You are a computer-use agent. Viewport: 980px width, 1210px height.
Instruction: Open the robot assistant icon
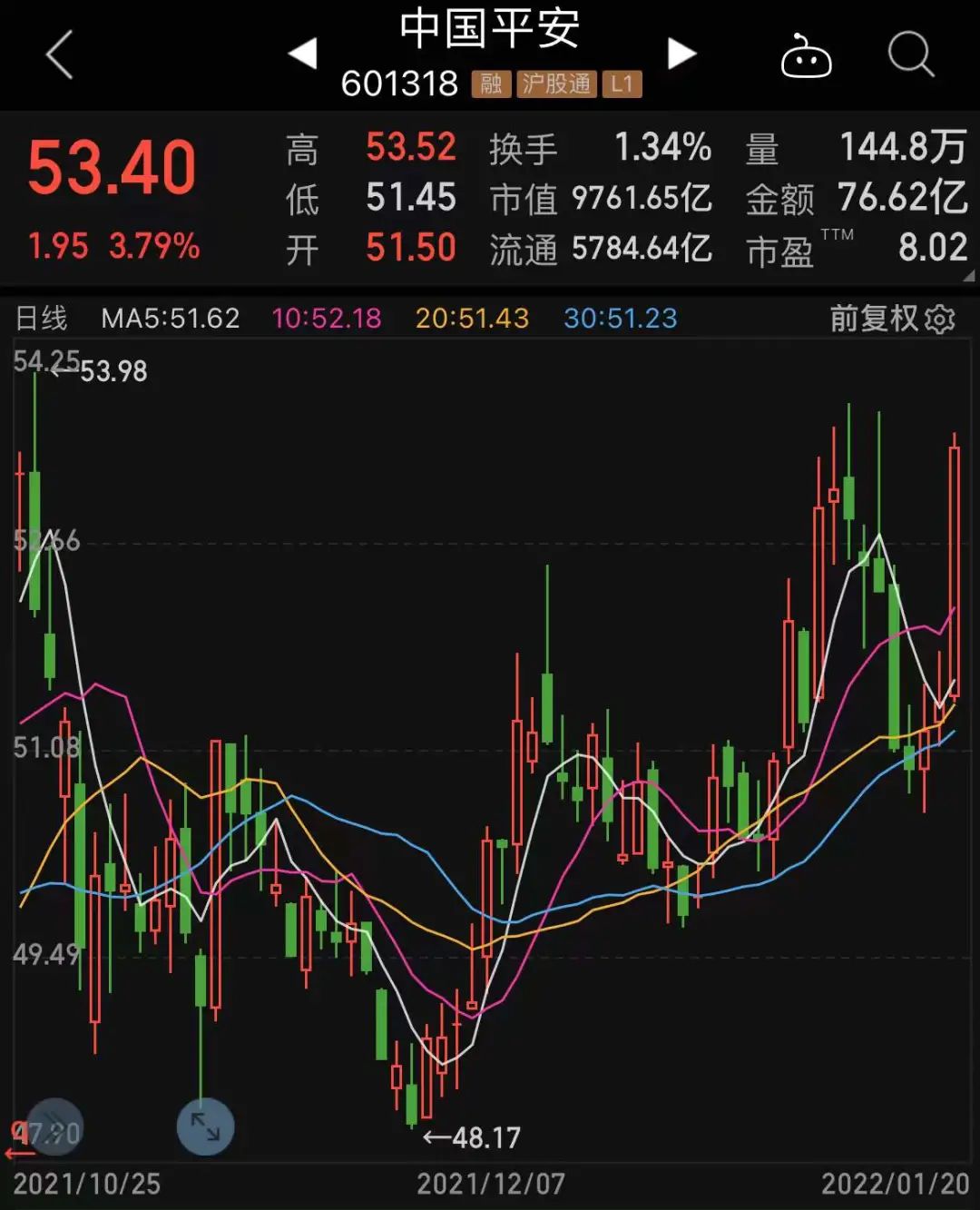tap(806, 57)
